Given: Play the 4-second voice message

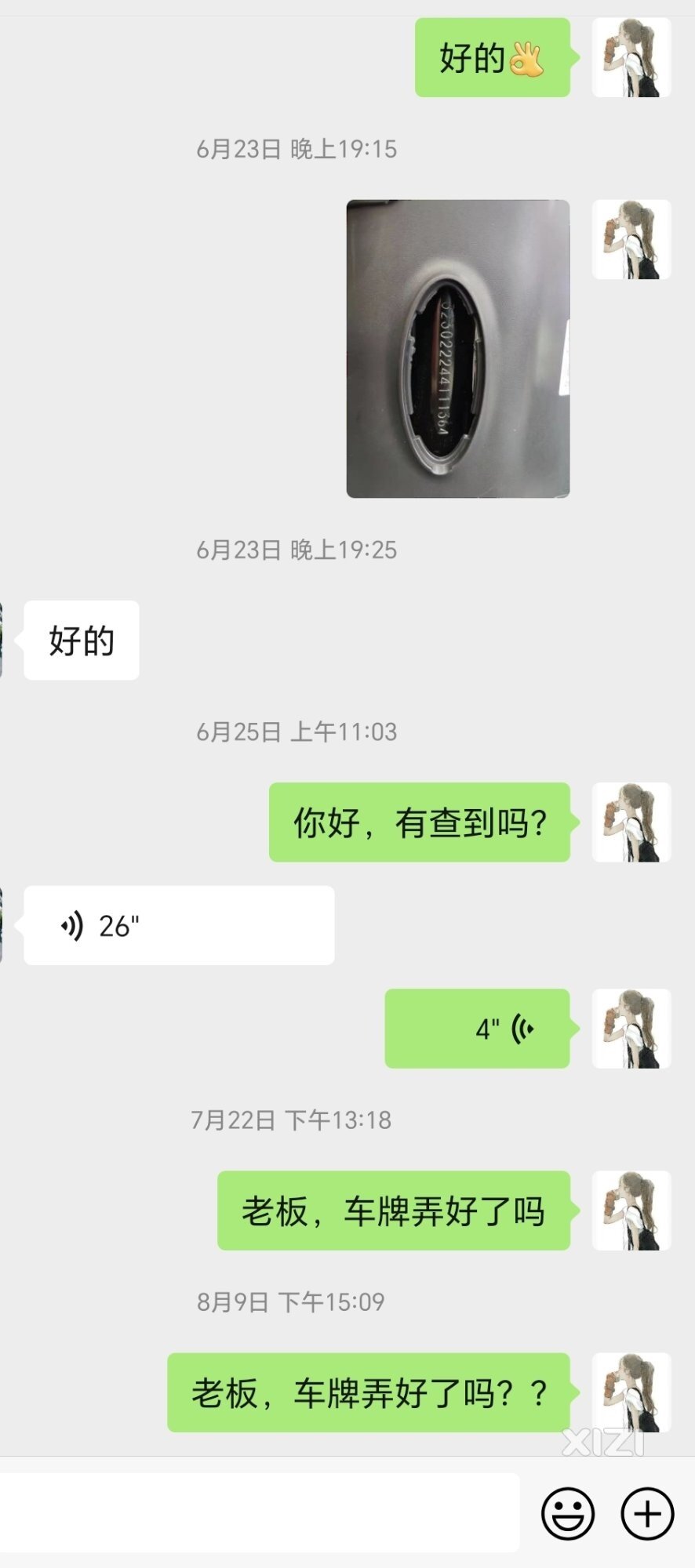Looking at the screenshot, I should point(478,1028).
